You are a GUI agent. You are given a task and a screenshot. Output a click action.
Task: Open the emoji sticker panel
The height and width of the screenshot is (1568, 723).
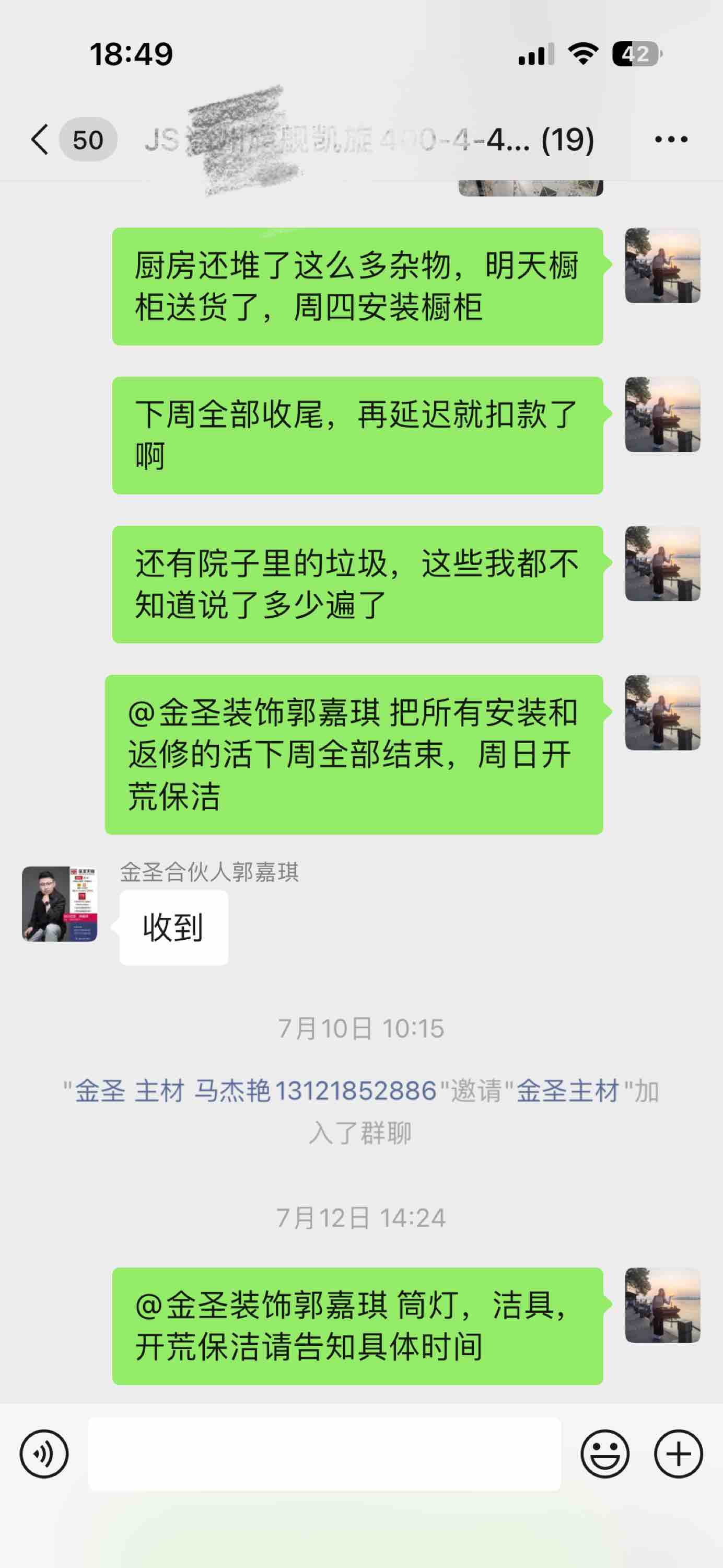(604, 1454)
